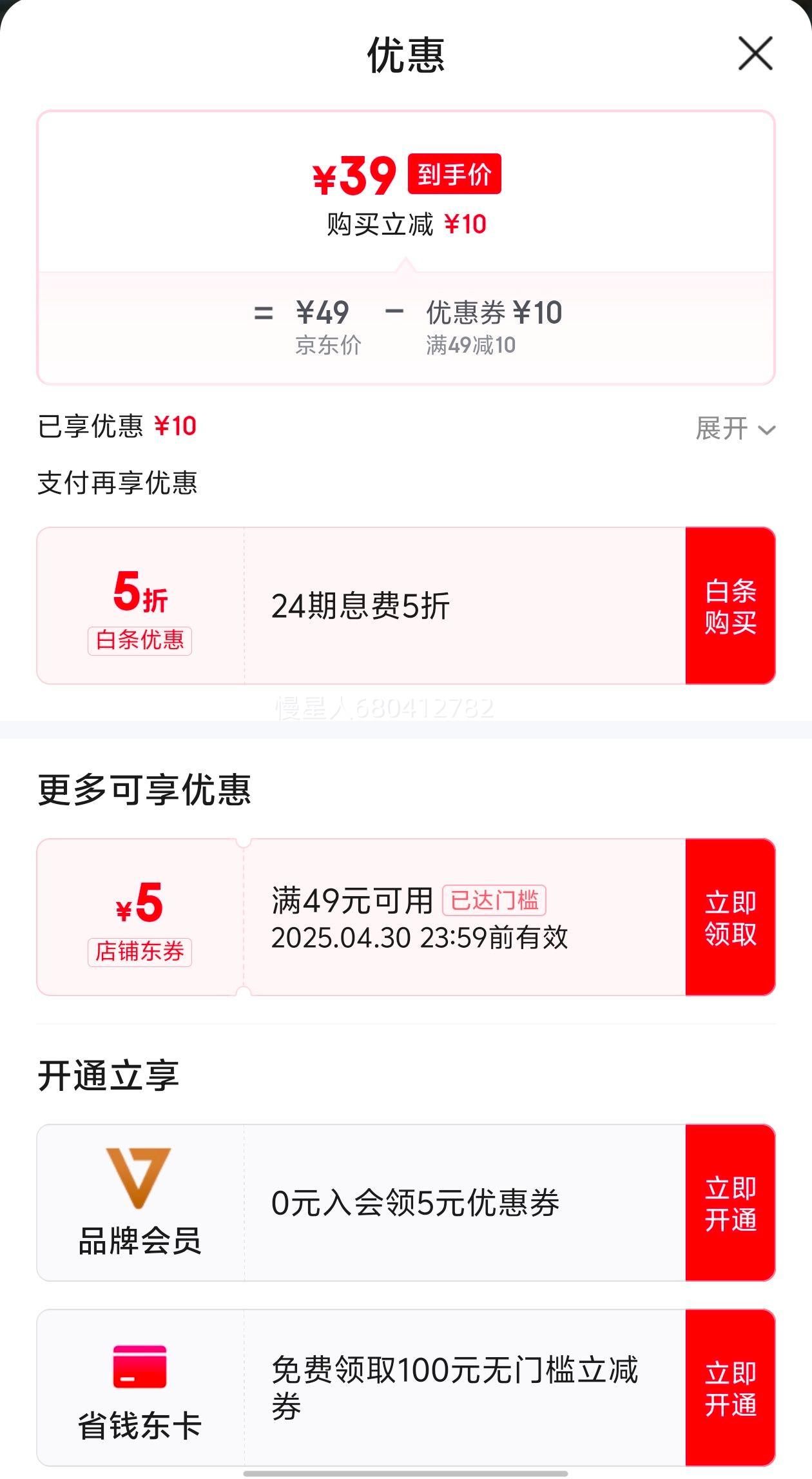Screen dimensions: 812x1479
Task: Activate 省钱东卡 with 立即开通
Action: 730,1388
